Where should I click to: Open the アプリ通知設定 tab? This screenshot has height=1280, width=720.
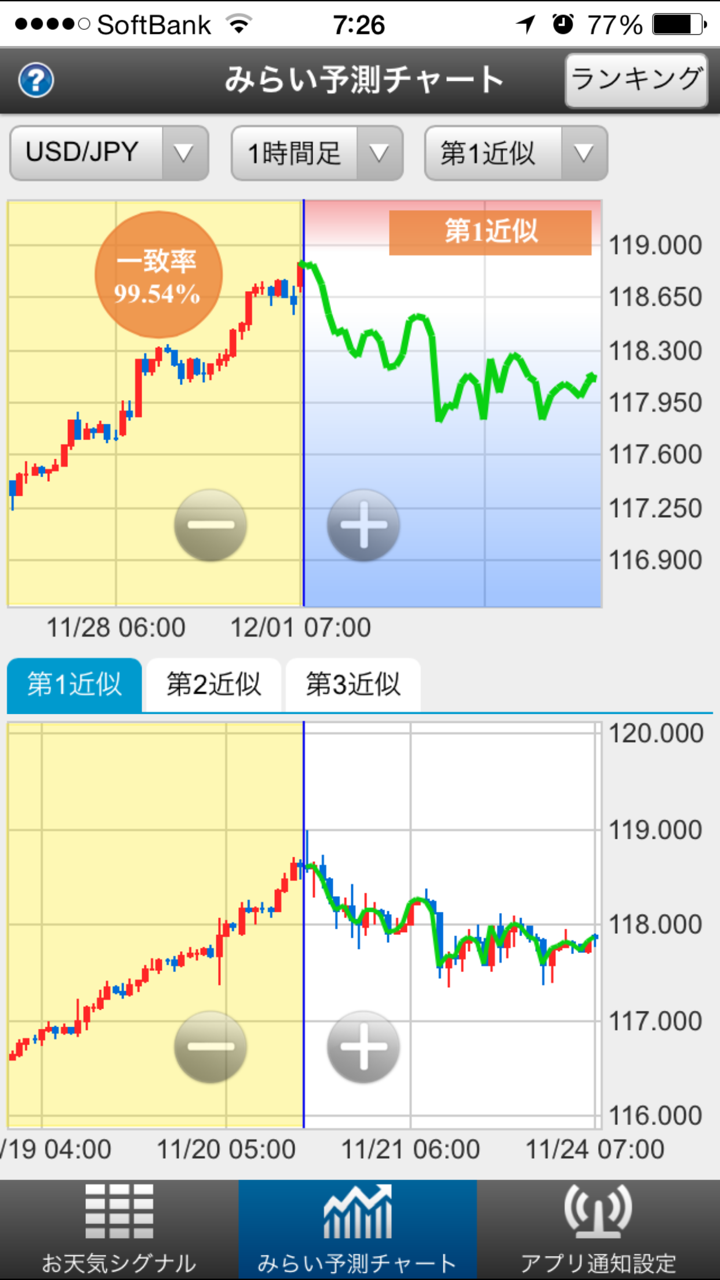coord(598,1230)
